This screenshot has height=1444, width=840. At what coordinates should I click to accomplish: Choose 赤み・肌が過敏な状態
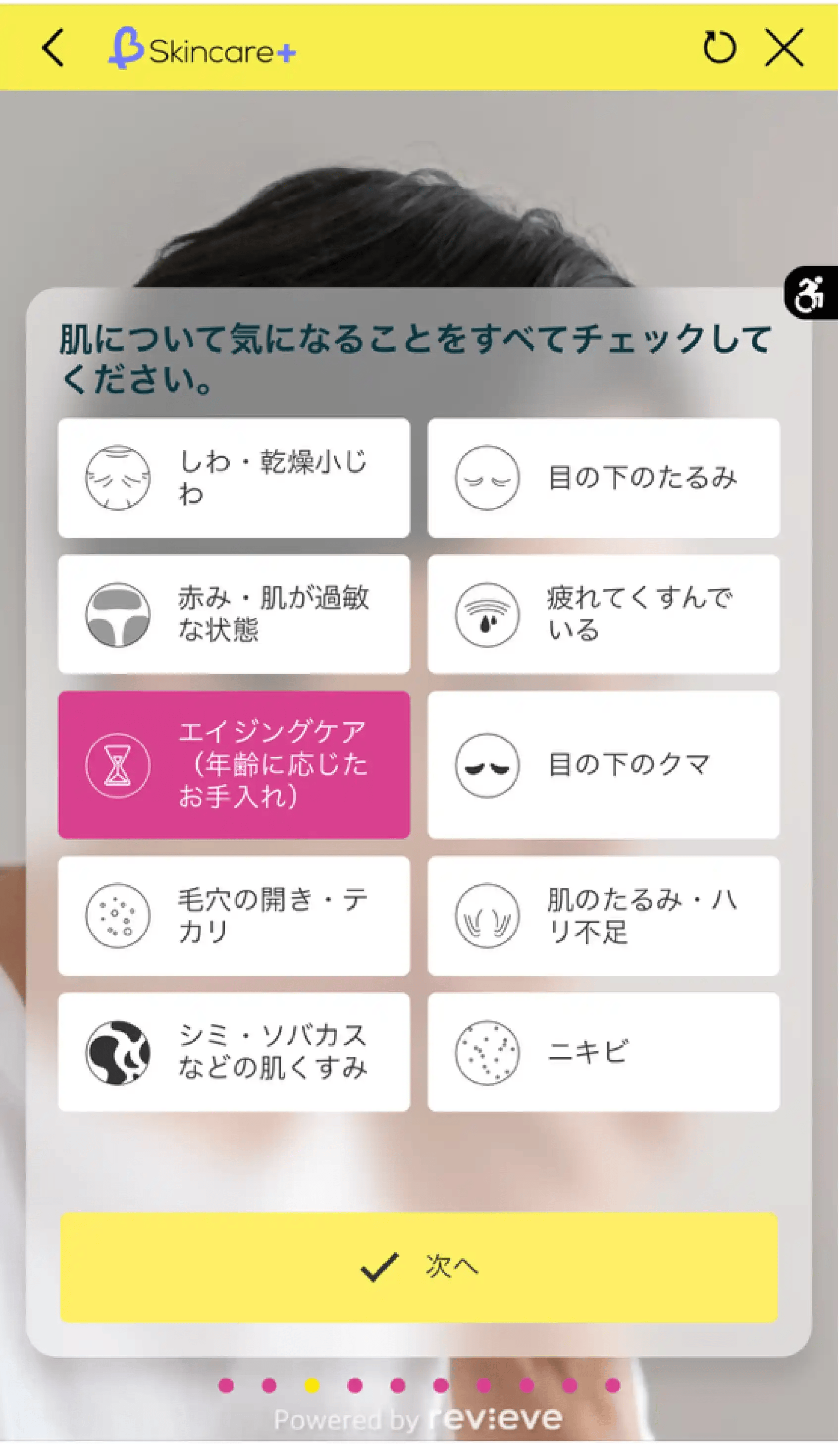pyautogui.click(x=234, y=614)
